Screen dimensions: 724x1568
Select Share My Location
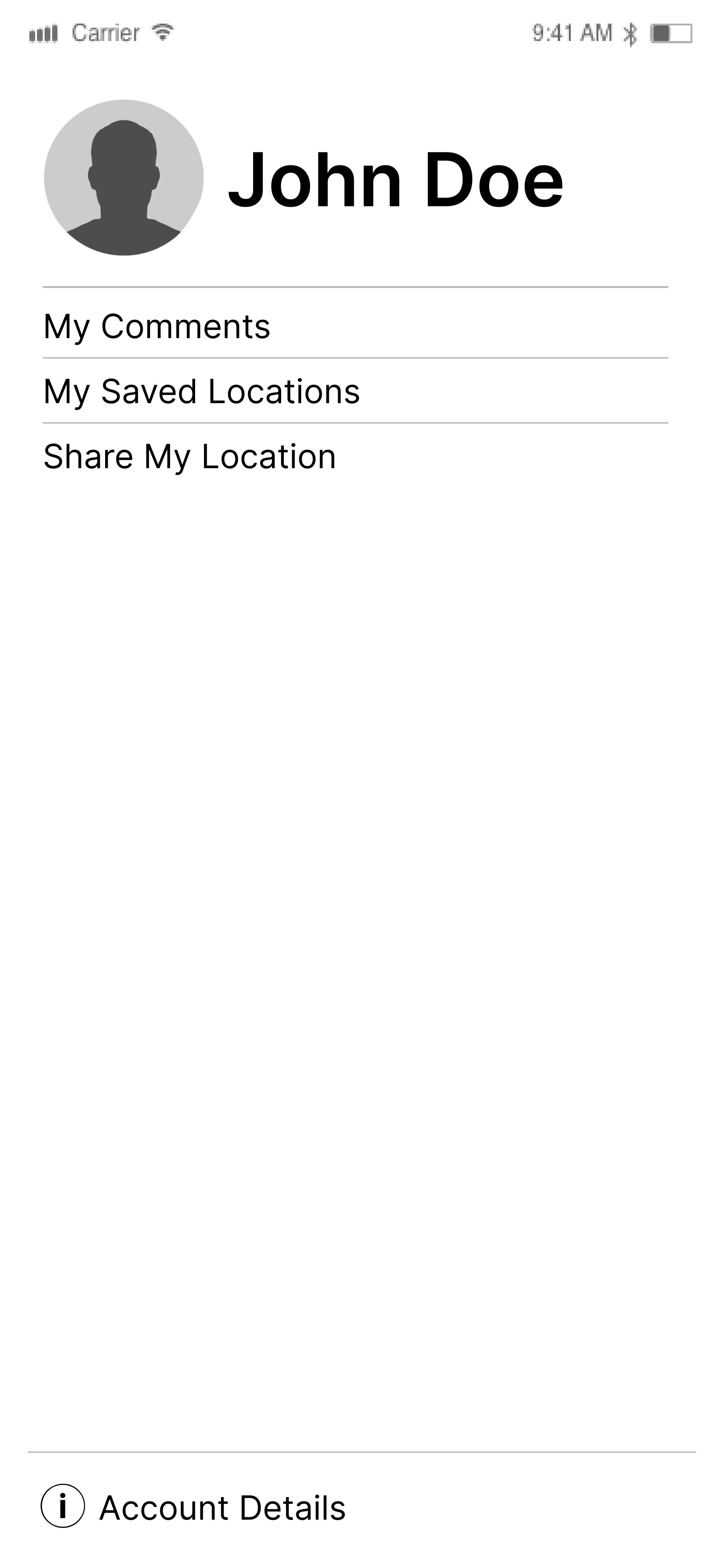[189, 457]
